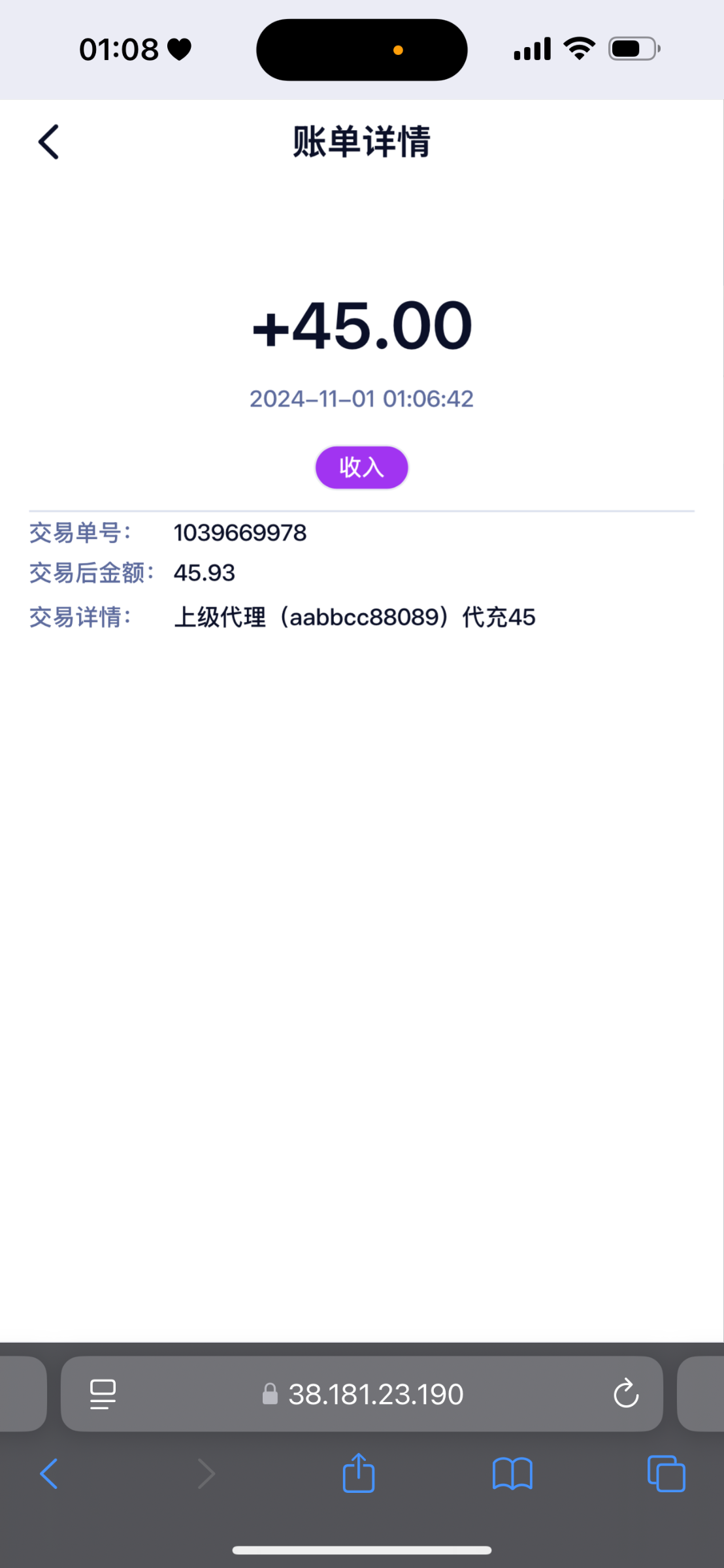The image size is (724, 1568).
Task: Open the page format menu in address bar
Action: [103, 1394]
